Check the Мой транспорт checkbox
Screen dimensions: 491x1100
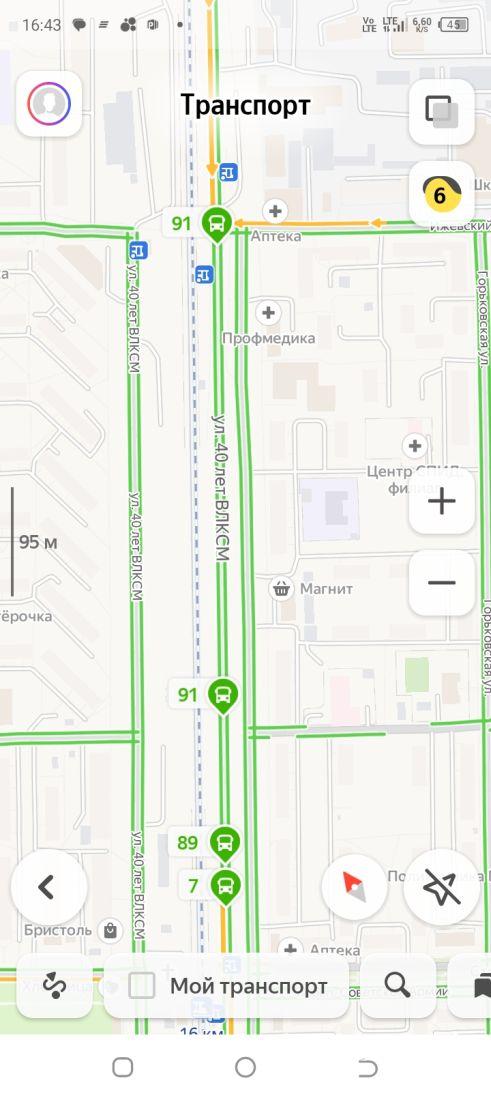pos(142,986)
